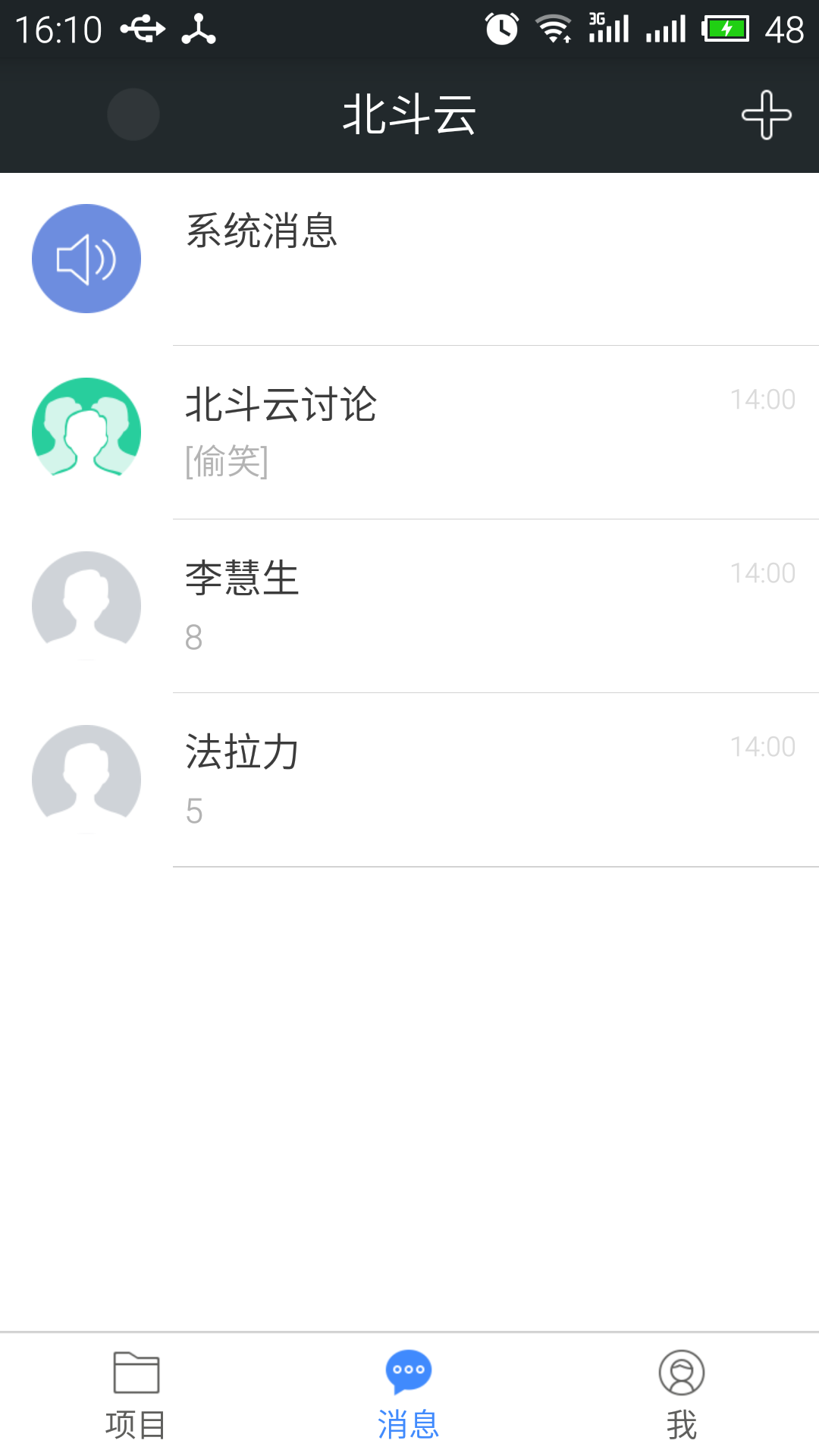Image resolution: width=819 pixels, height=1456 pixels.
Task: Tap the Wi-Fi status bar icon
Action: [x=554, y=27]
